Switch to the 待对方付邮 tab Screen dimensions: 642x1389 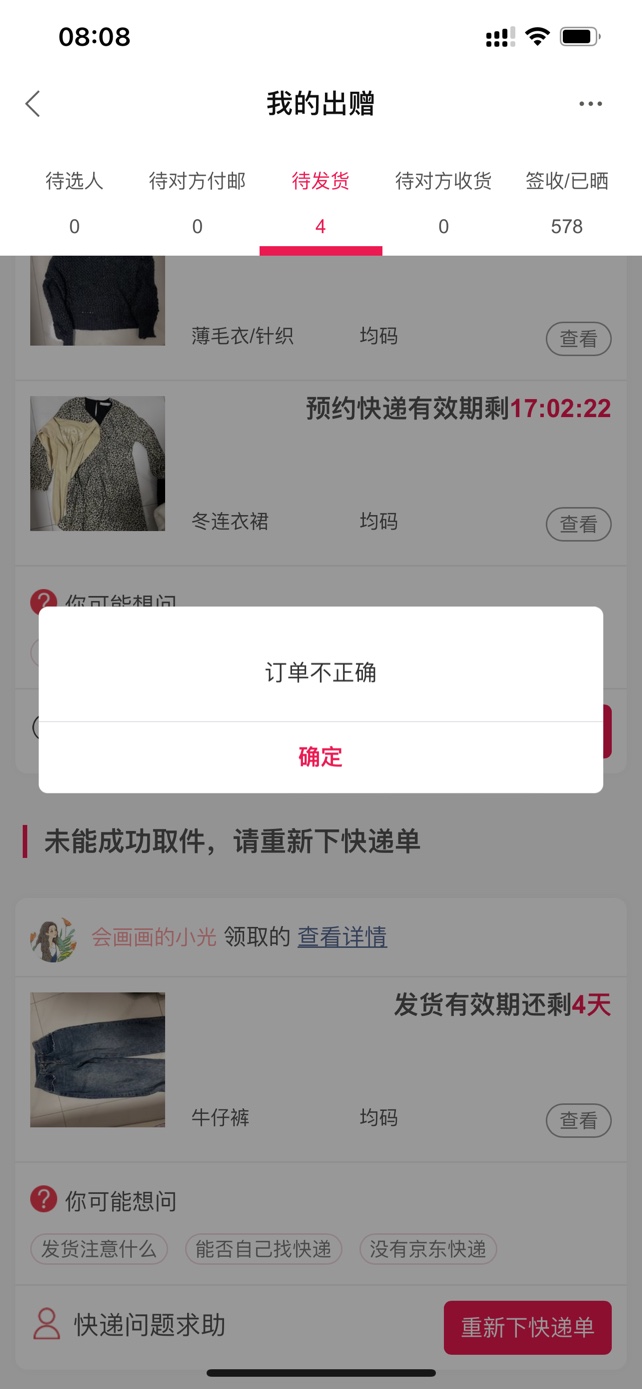tap(197, 202)
